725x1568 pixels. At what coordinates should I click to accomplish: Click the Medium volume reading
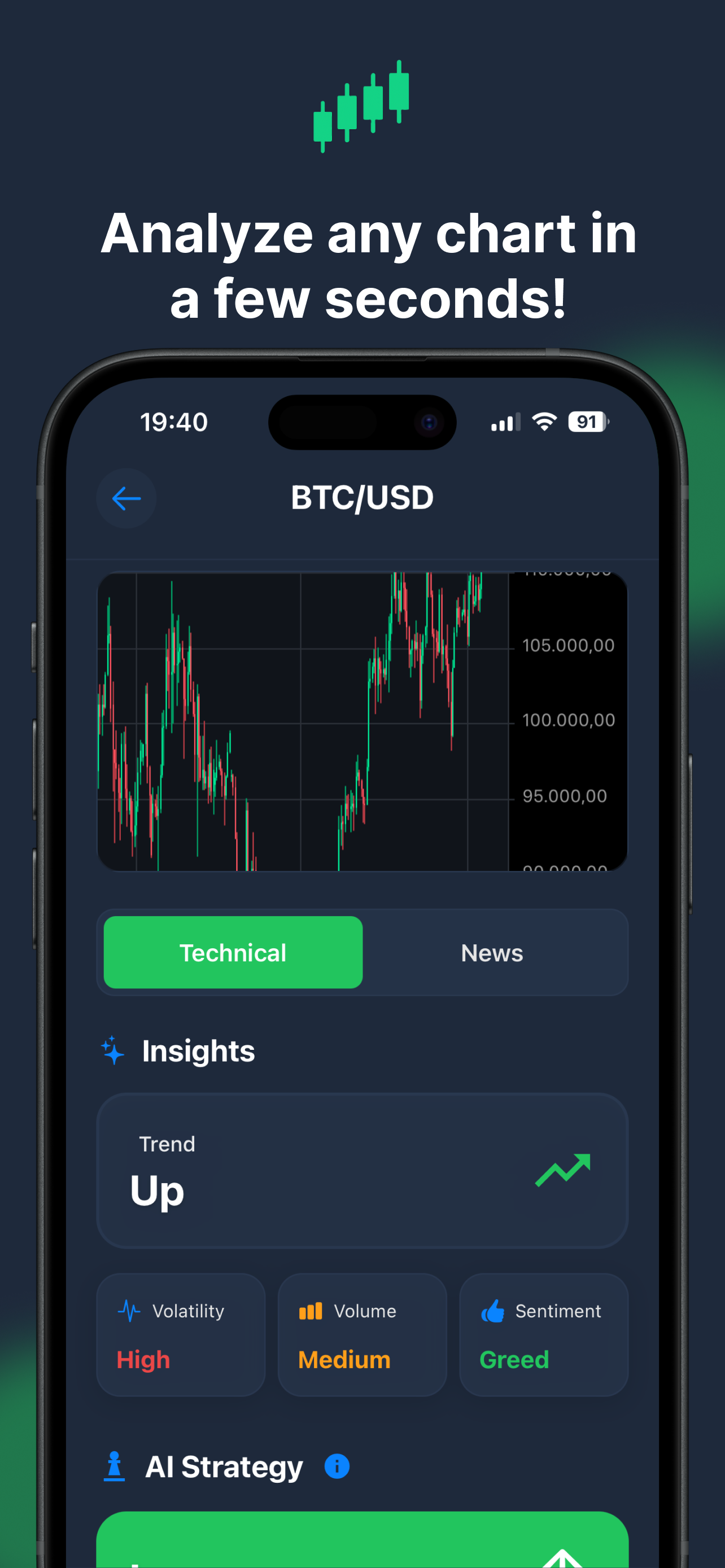[x=344, y=1359]
